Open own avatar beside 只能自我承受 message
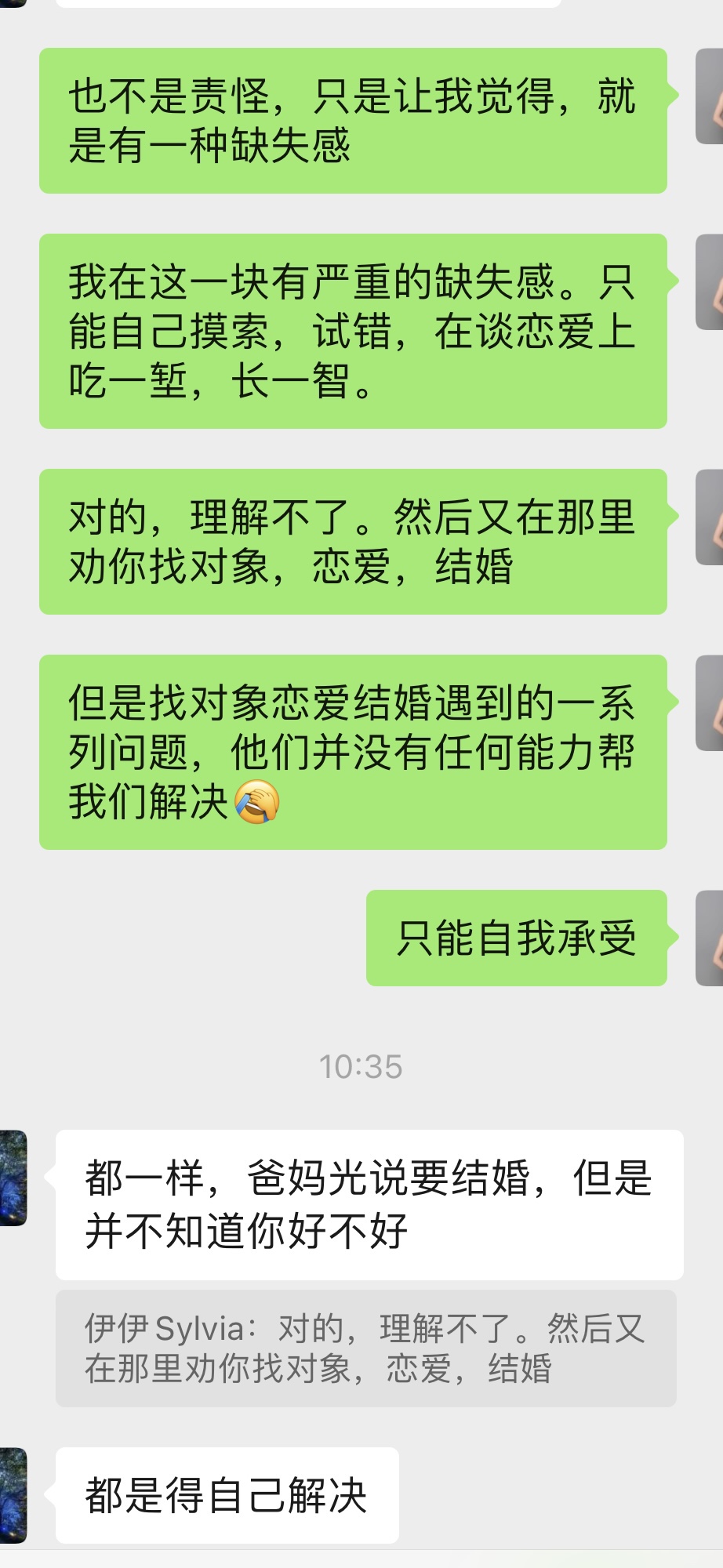723x1568 pixels. click(x=710, y=938)
